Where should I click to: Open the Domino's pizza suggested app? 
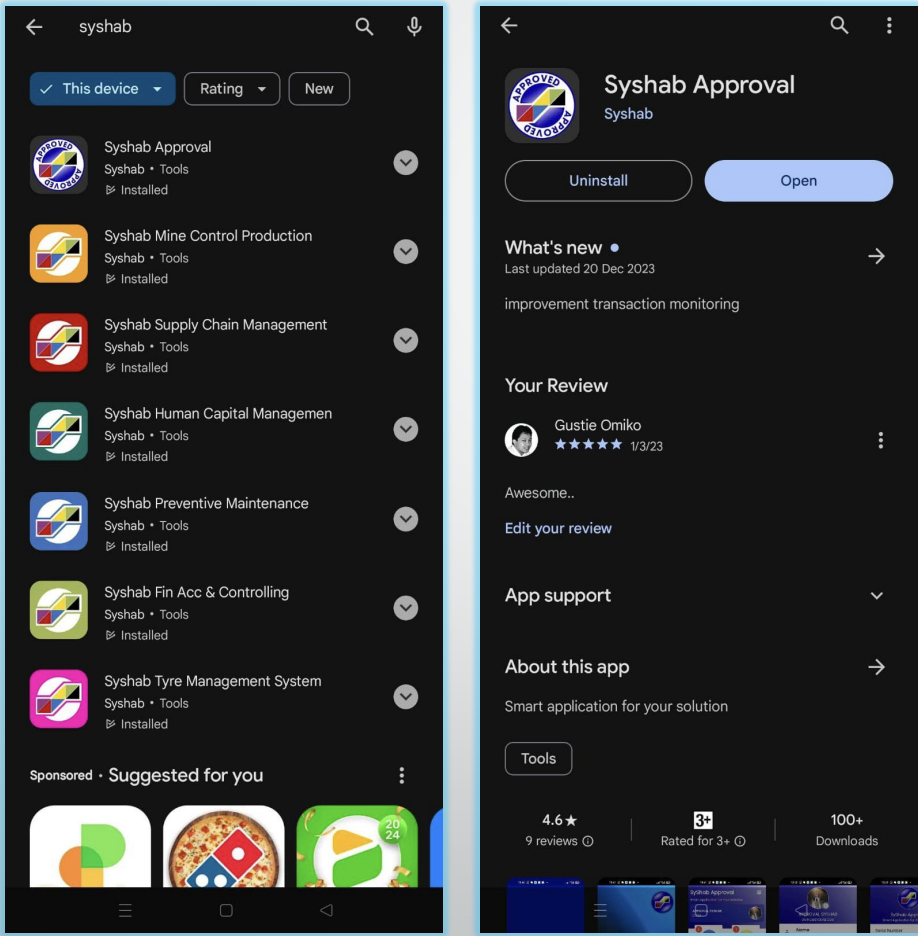point(224,846)
